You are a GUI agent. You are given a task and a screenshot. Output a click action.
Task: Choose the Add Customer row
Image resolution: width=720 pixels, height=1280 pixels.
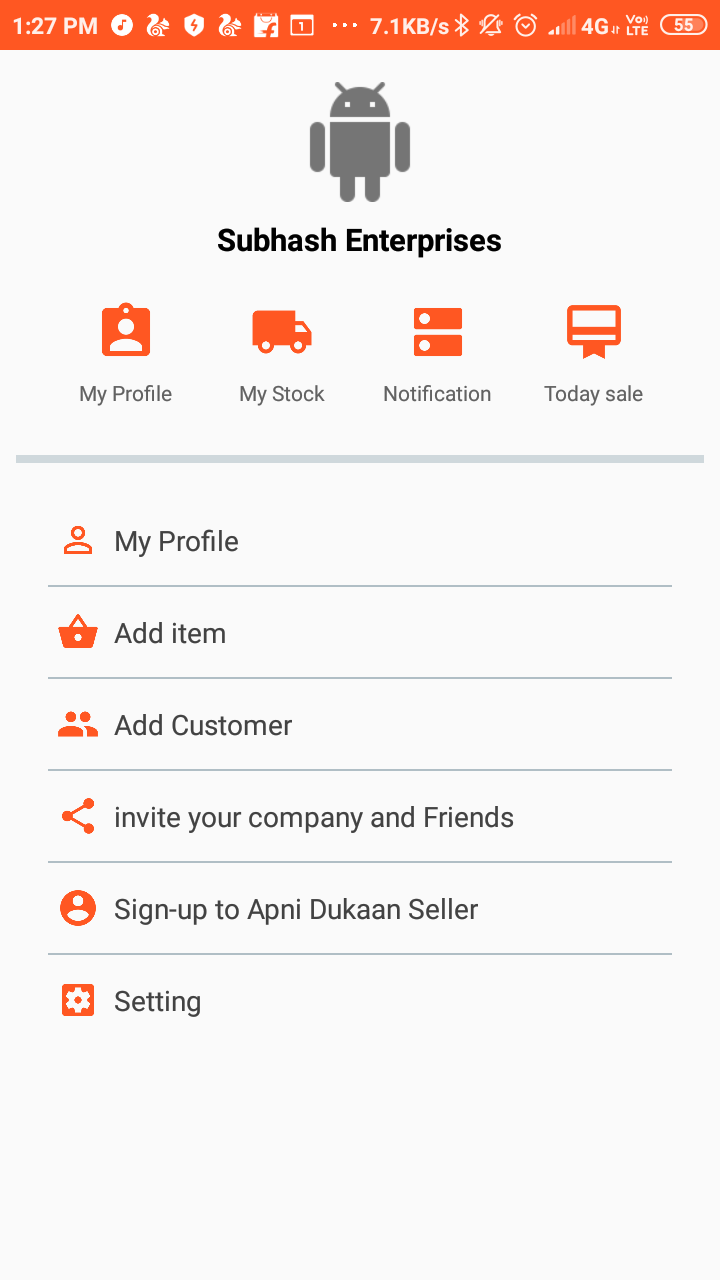[360, 725]
